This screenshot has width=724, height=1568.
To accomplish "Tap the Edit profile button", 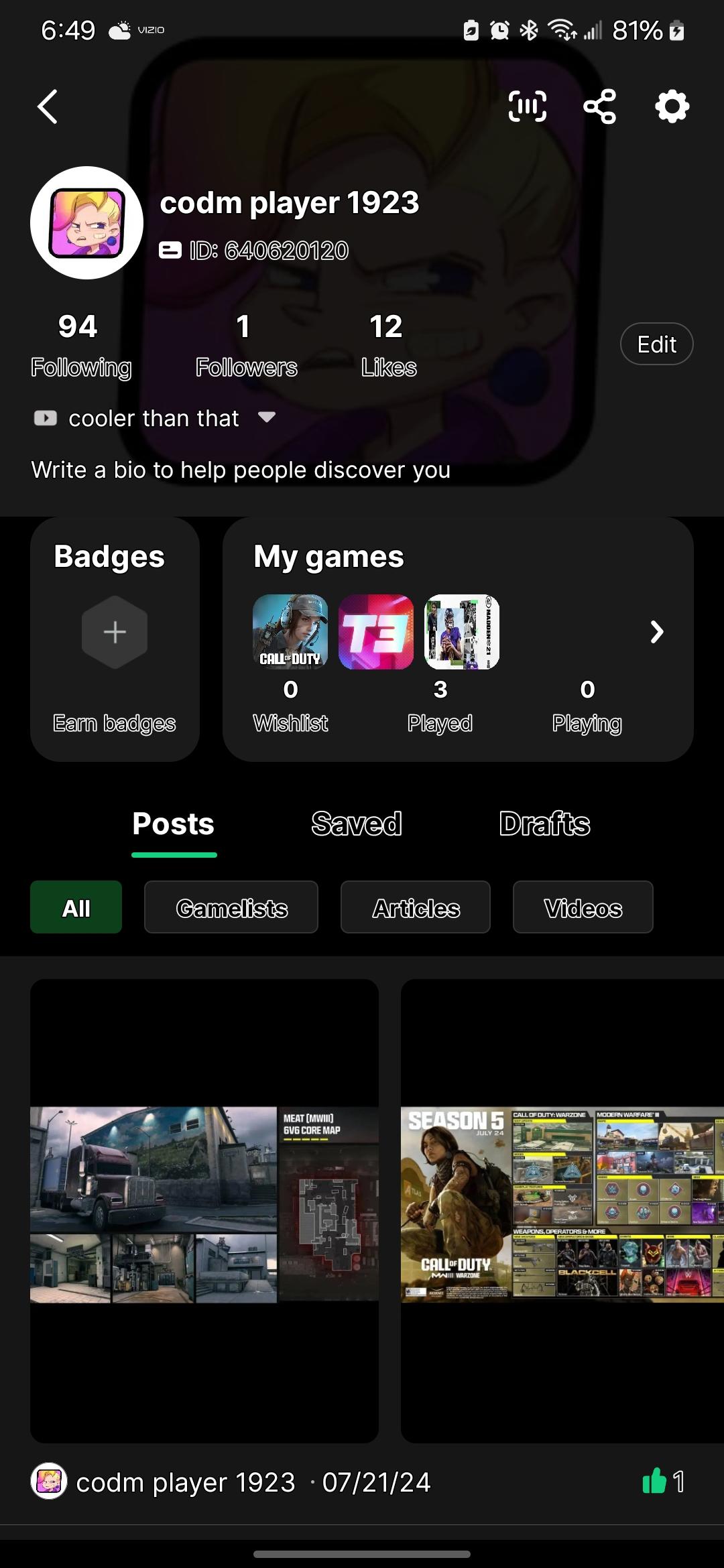I will coord(656,344).
